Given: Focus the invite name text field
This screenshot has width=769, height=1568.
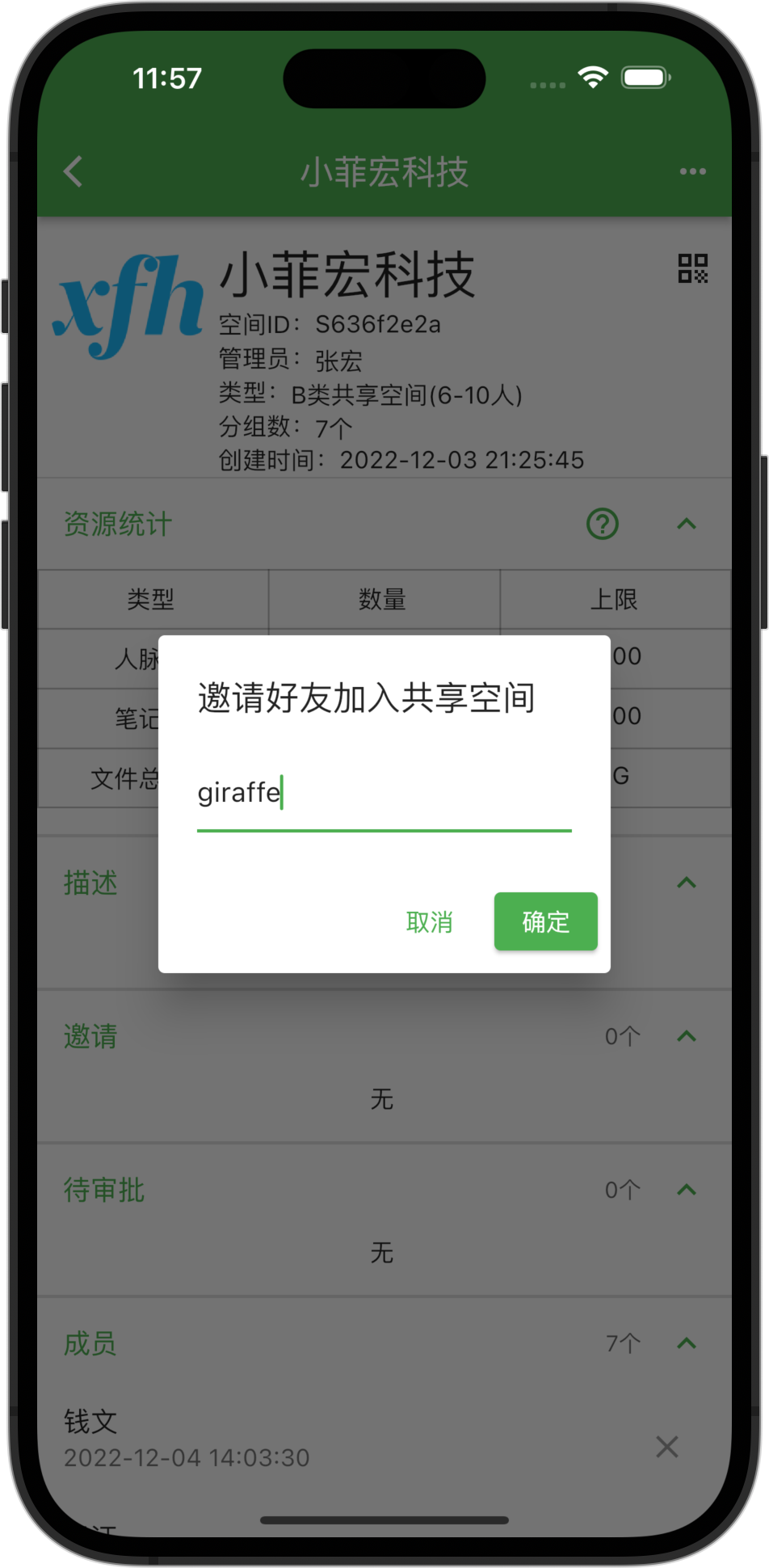Looking at the screenshot, I should click(x=384, y=794).
